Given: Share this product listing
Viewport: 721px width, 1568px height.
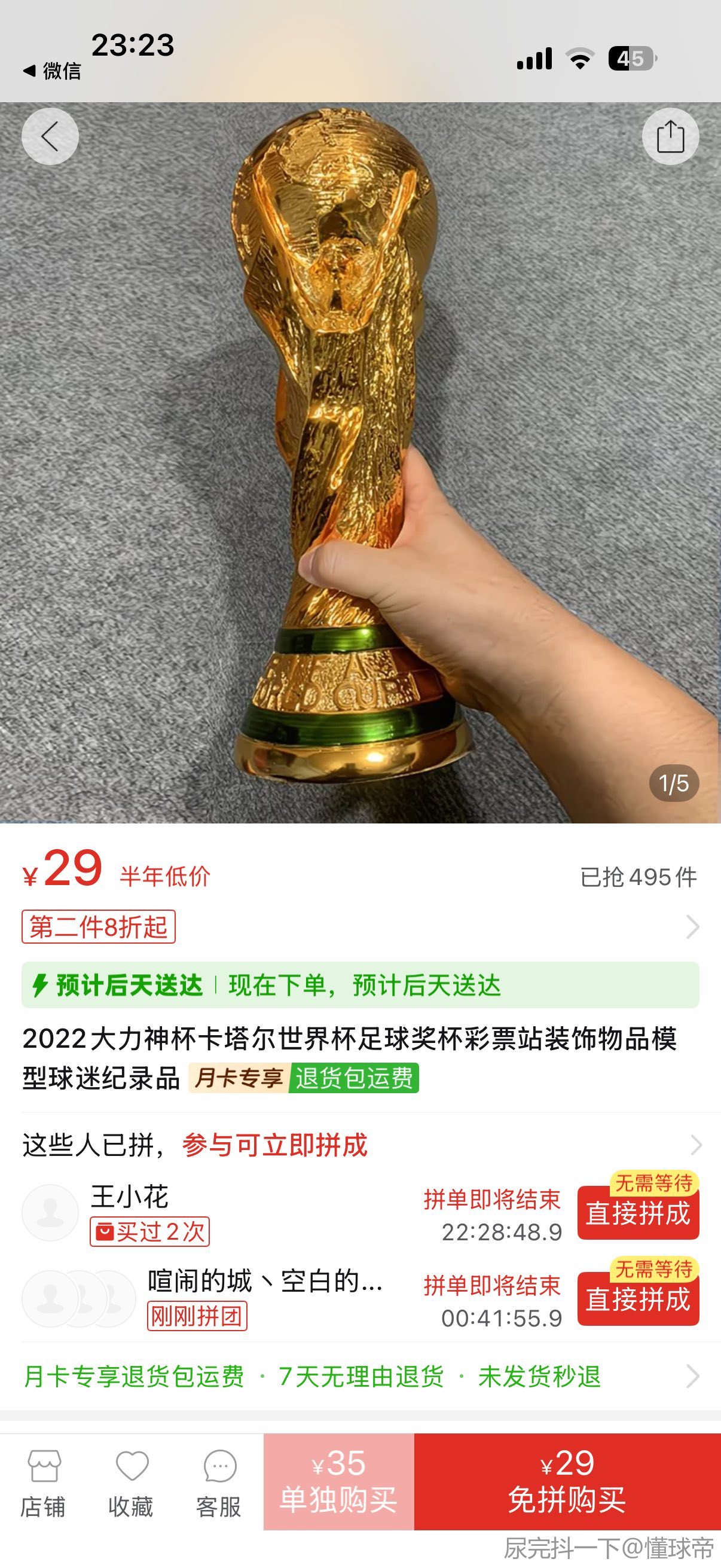Looking at the screenshot, I should 671,136.
